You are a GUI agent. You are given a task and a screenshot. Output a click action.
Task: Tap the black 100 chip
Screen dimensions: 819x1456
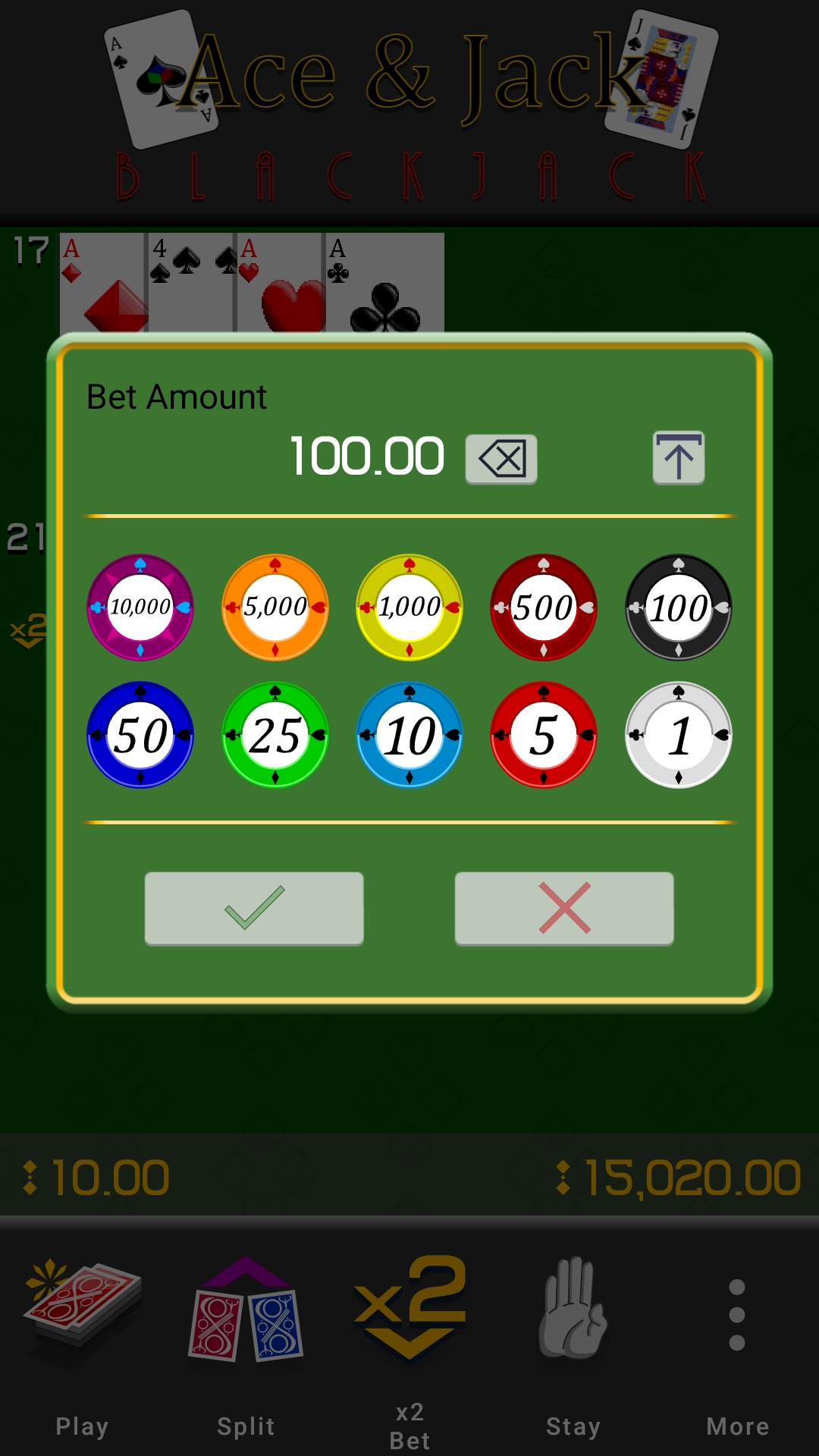click(x=679, y=607)
